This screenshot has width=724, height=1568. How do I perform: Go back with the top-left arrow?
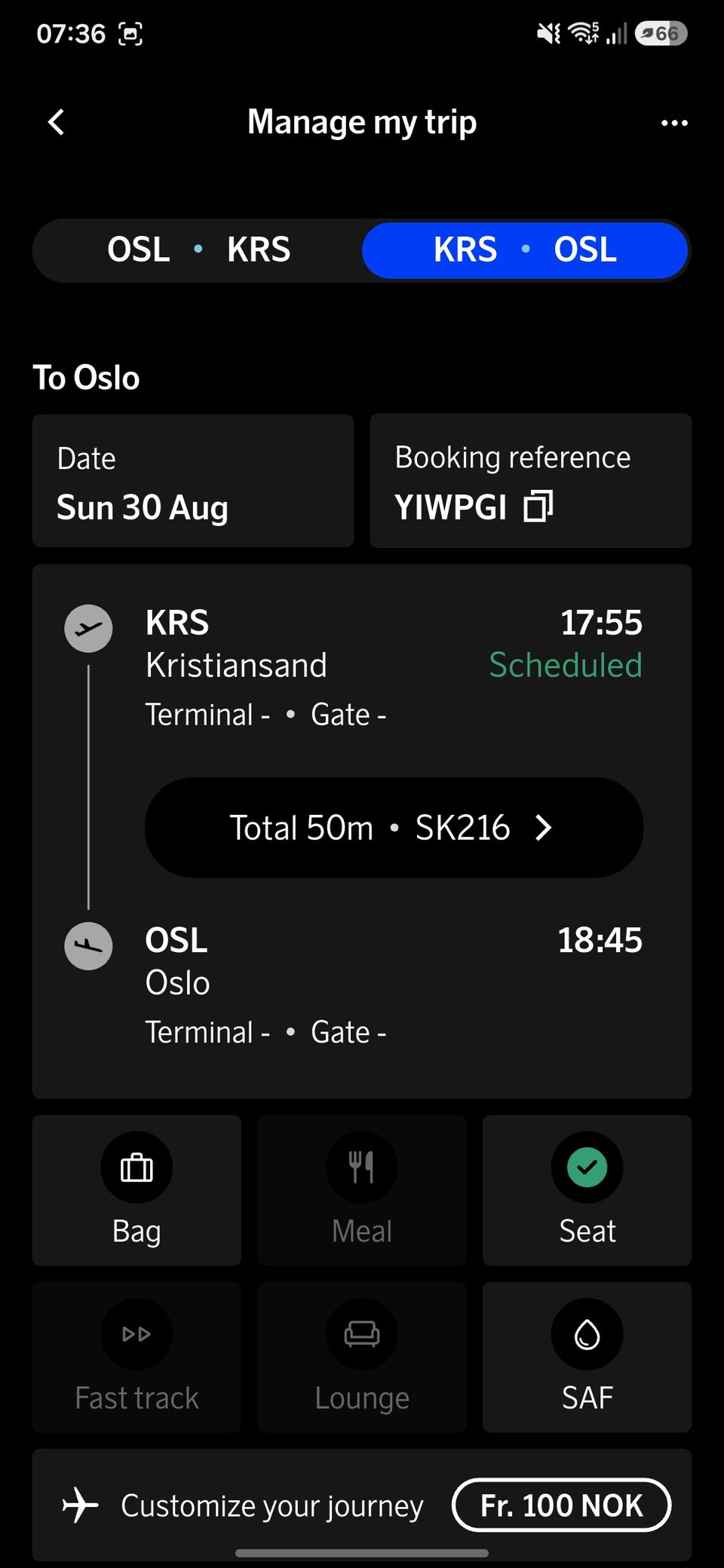pyautogui.click(x=57, y=122)
